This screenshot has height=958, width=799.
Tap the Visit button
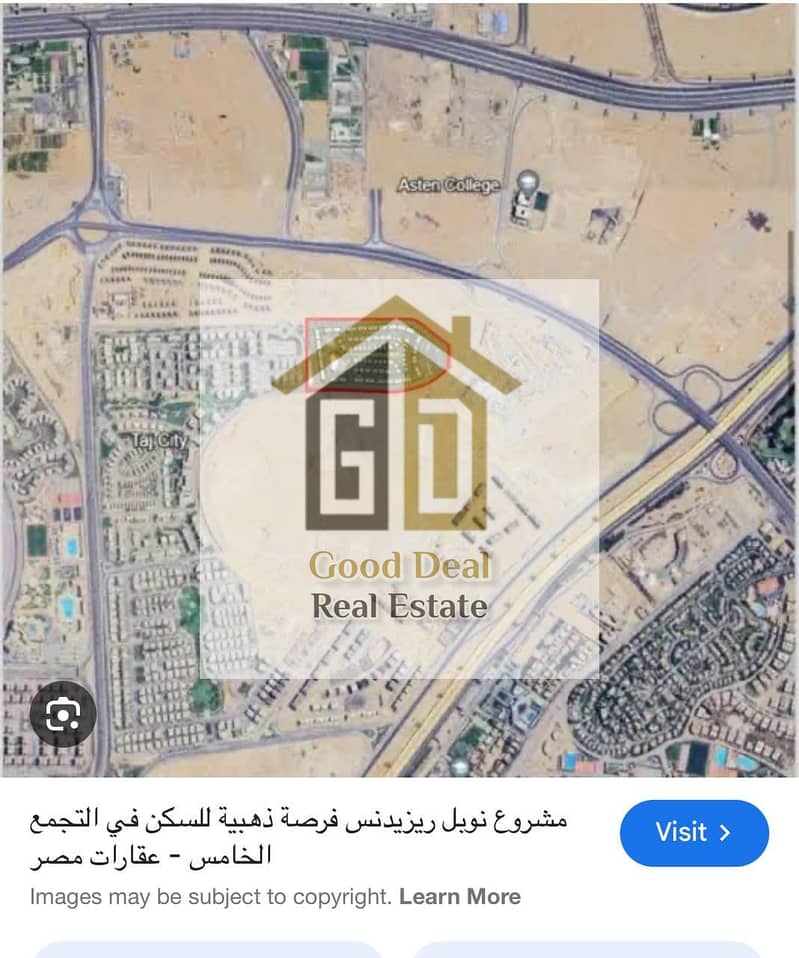point(694,832)
